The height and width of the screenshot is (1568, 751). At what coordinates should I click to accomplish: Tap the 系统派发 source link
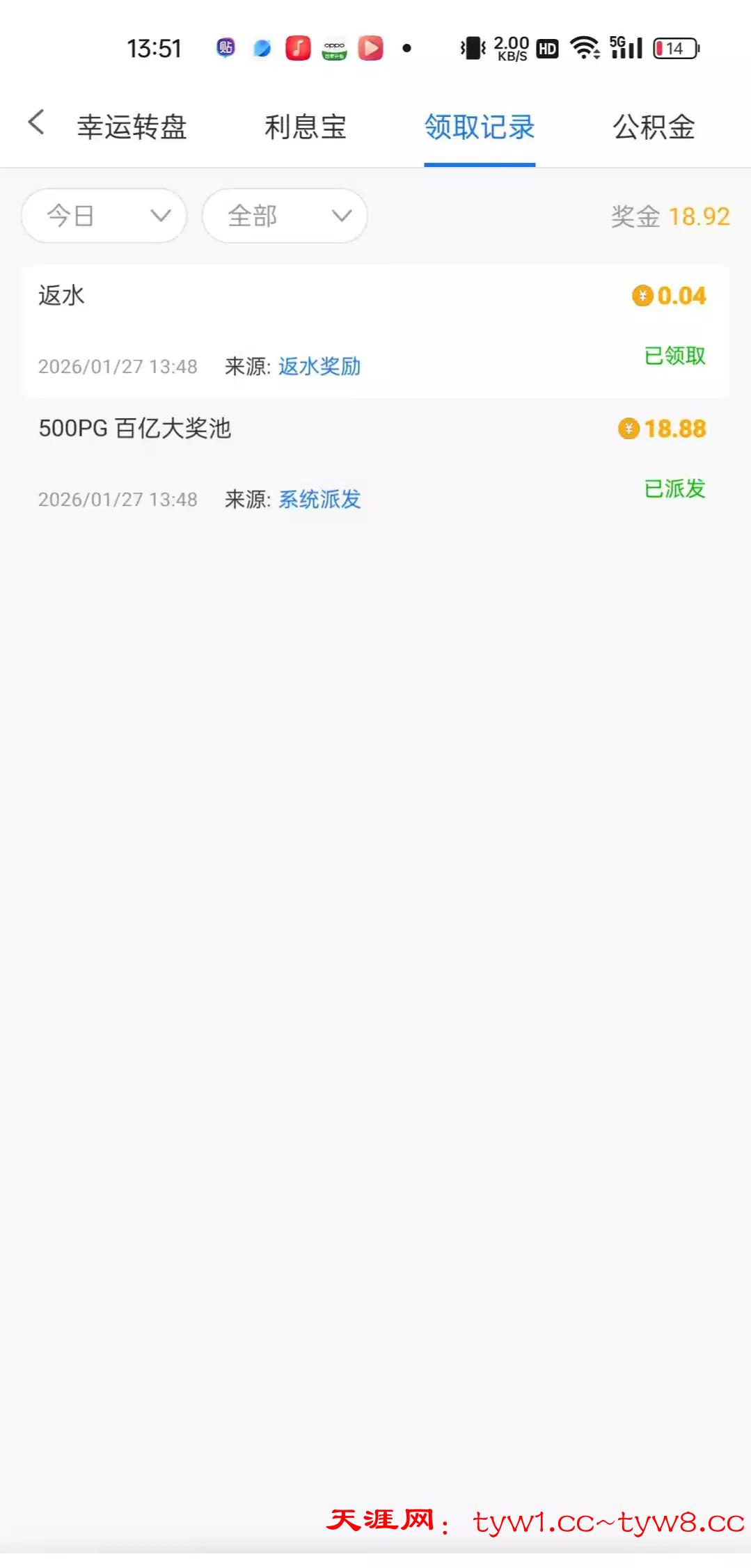319,499
